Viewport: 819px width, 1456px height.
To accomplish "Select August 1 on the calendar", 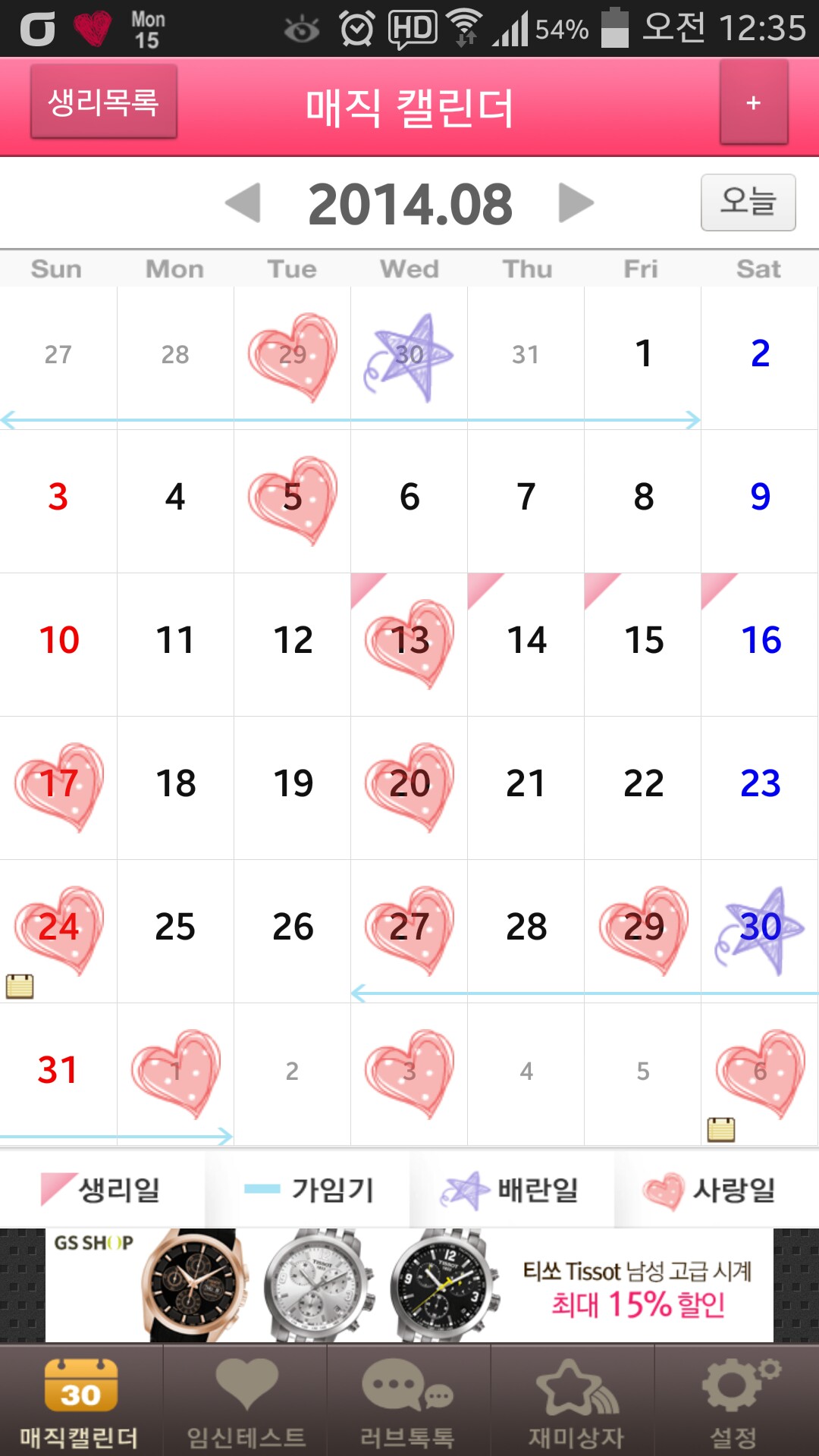I will (643, 354).
